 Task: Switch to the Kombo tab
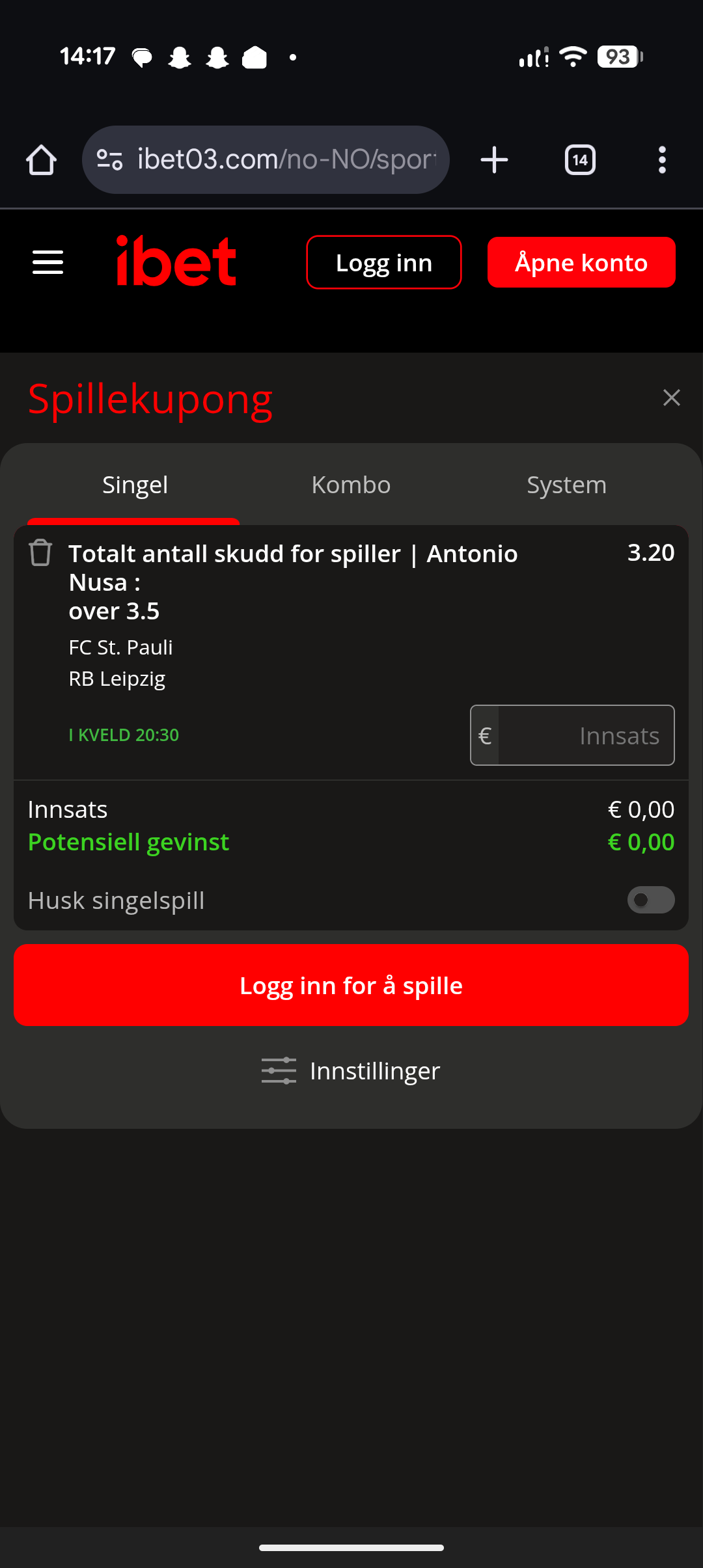click(351, 485)
